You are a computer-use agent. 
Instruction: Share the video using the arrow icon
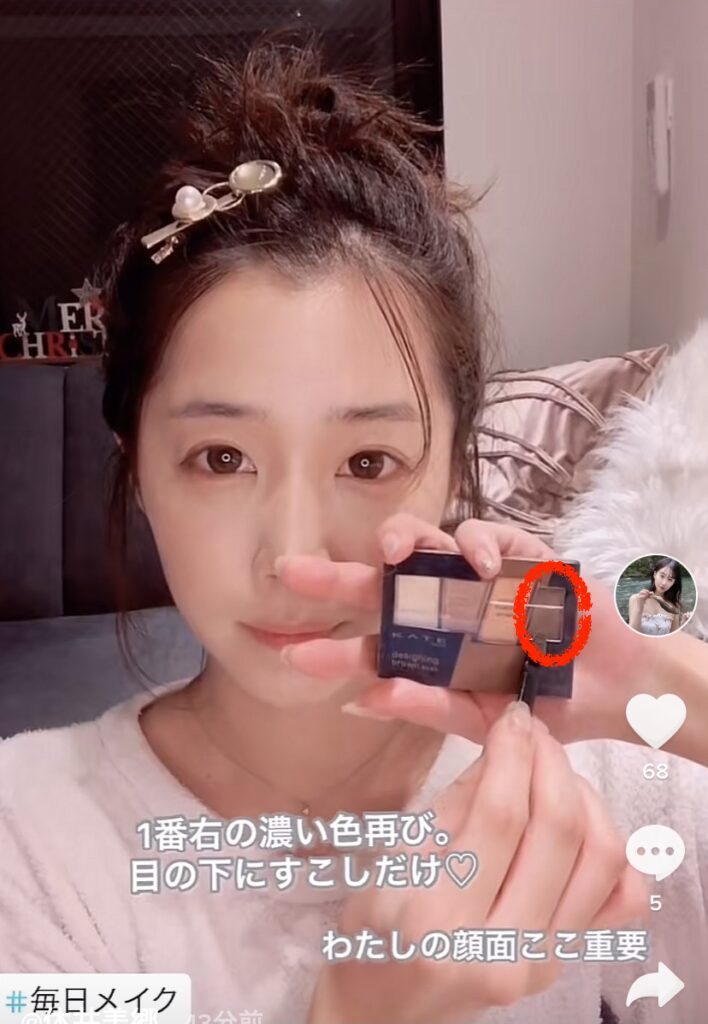tap(655, 985)
